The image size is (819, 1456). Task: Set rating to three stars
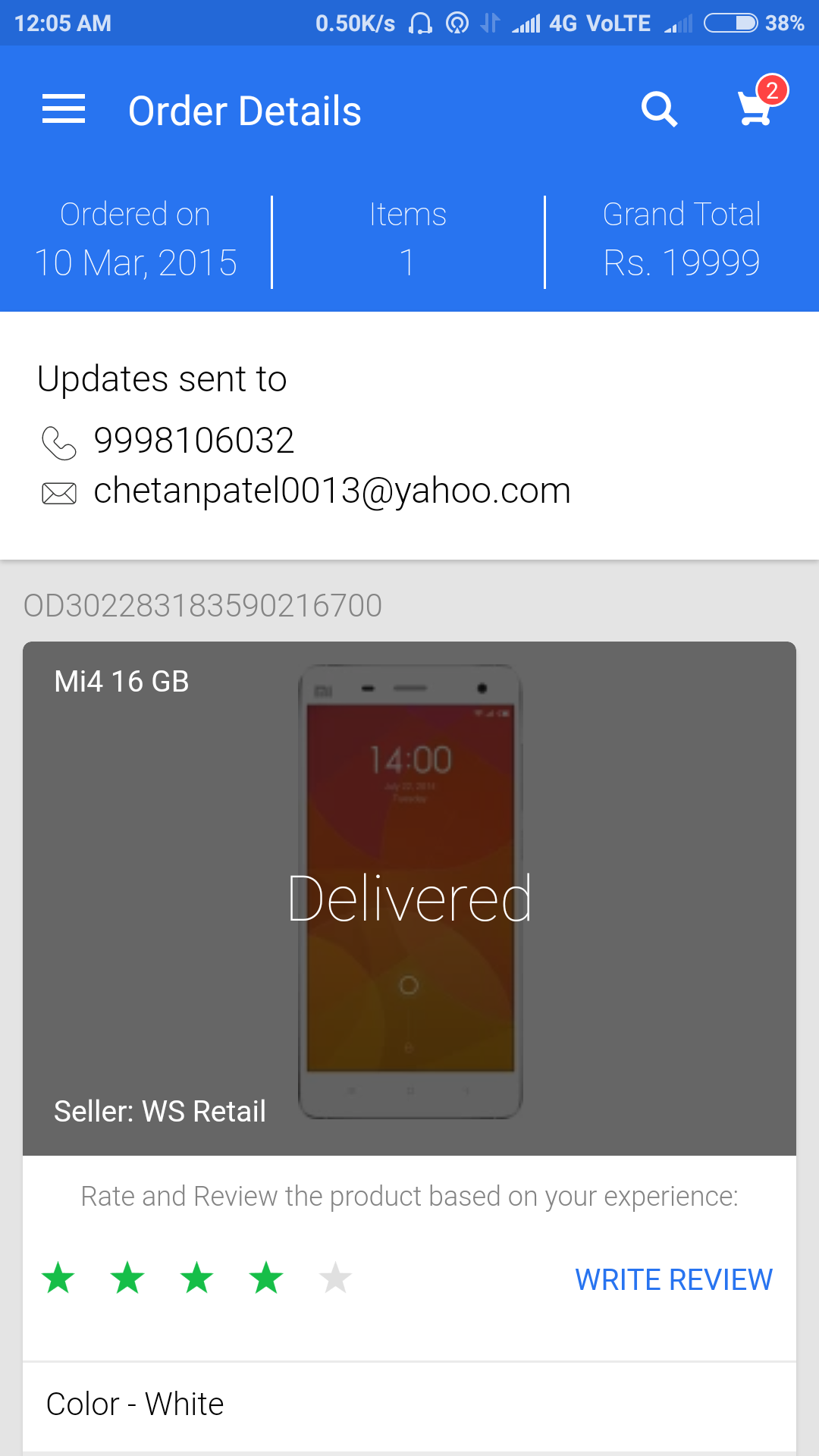click(197, 1279)
